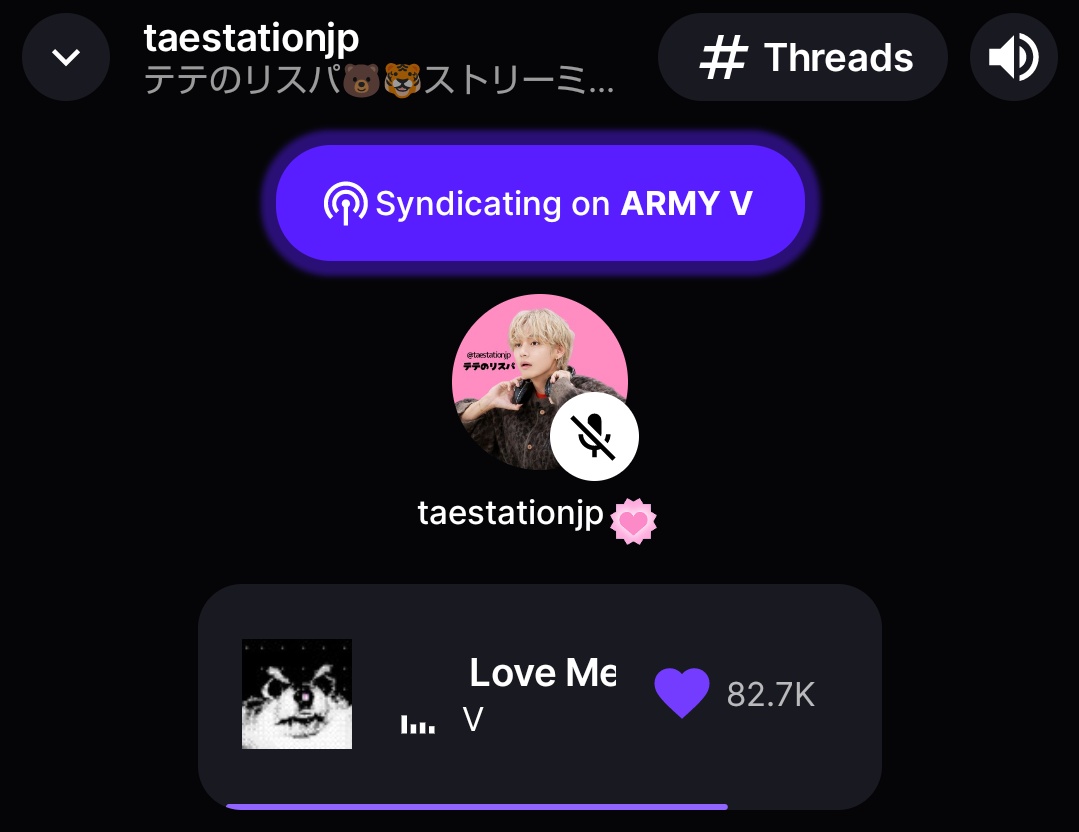
Task: Open the Threads button
Action: point(803,58)
